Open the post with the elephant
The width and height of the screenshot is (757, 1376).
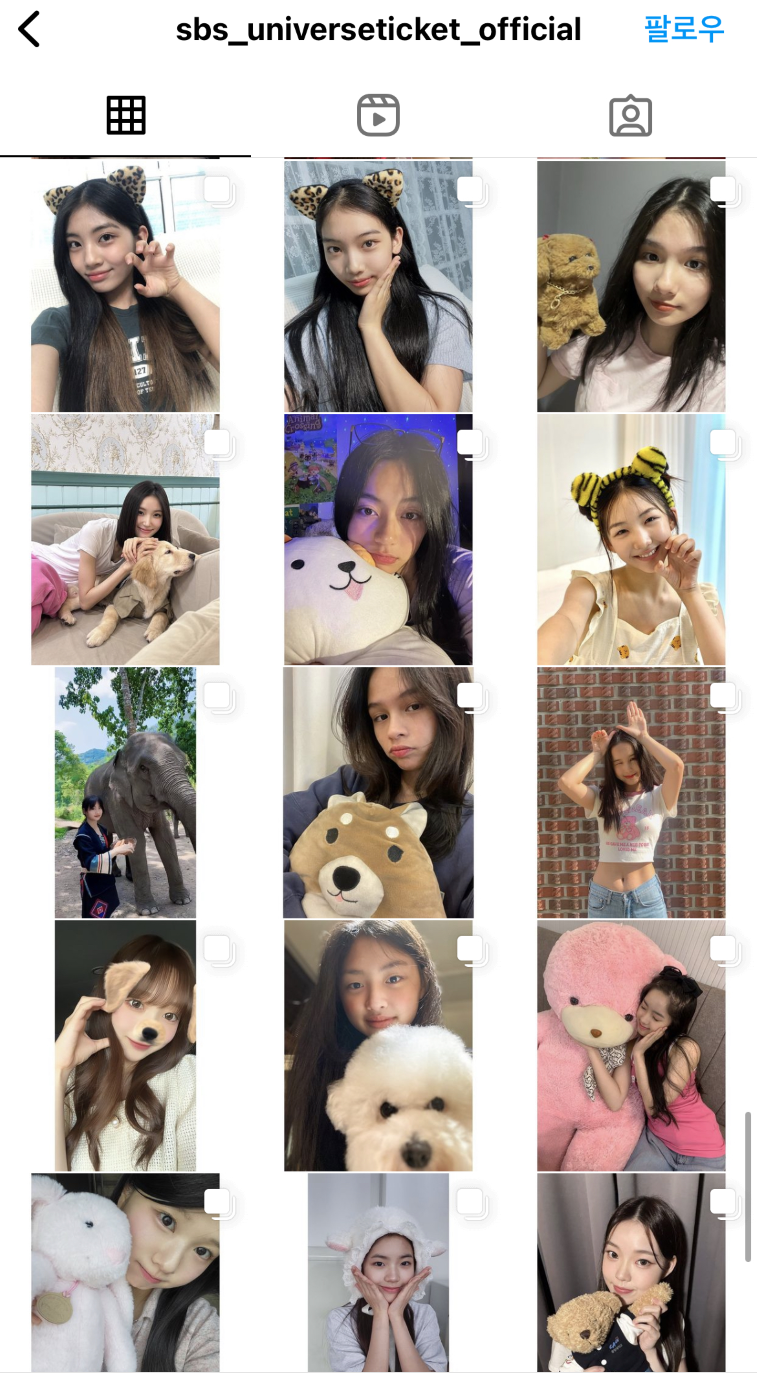click(125, 793)
